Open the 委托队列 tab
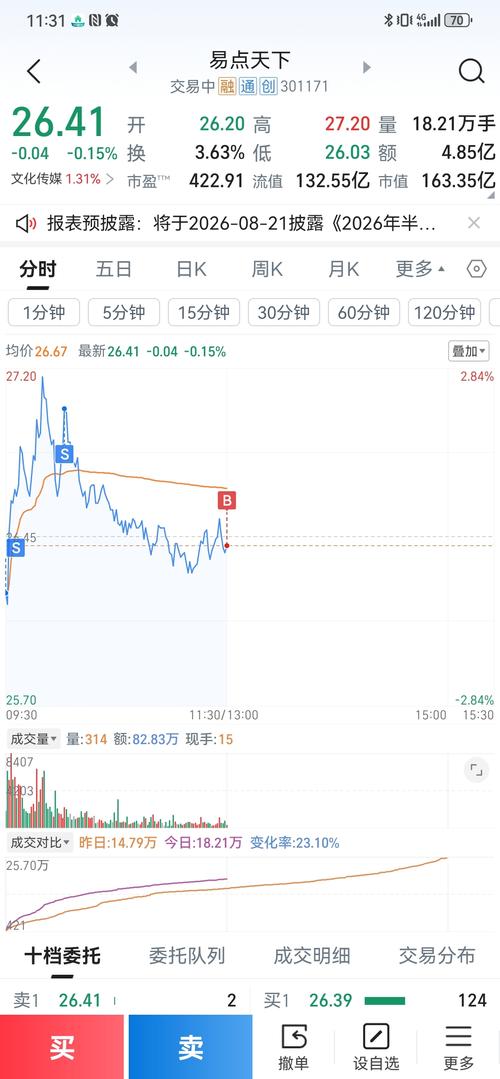 (187, 955)
